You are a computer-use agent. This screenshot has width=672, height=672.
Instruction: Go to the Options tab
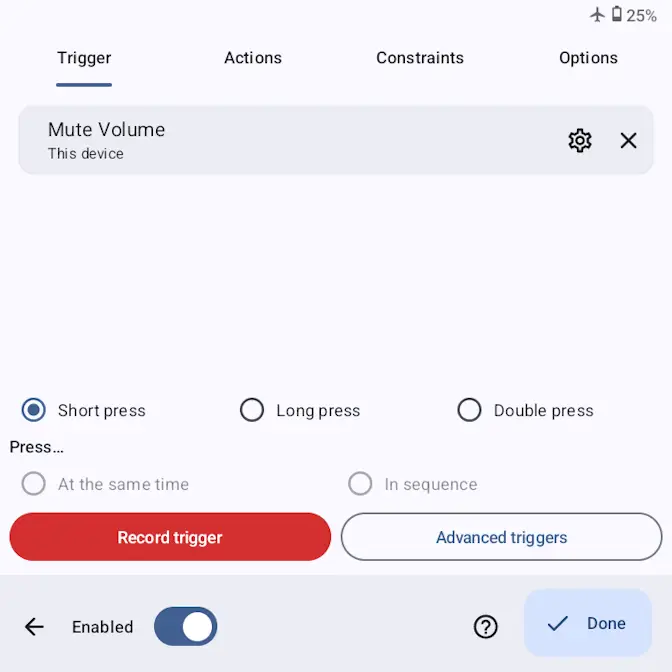[588, 58]
